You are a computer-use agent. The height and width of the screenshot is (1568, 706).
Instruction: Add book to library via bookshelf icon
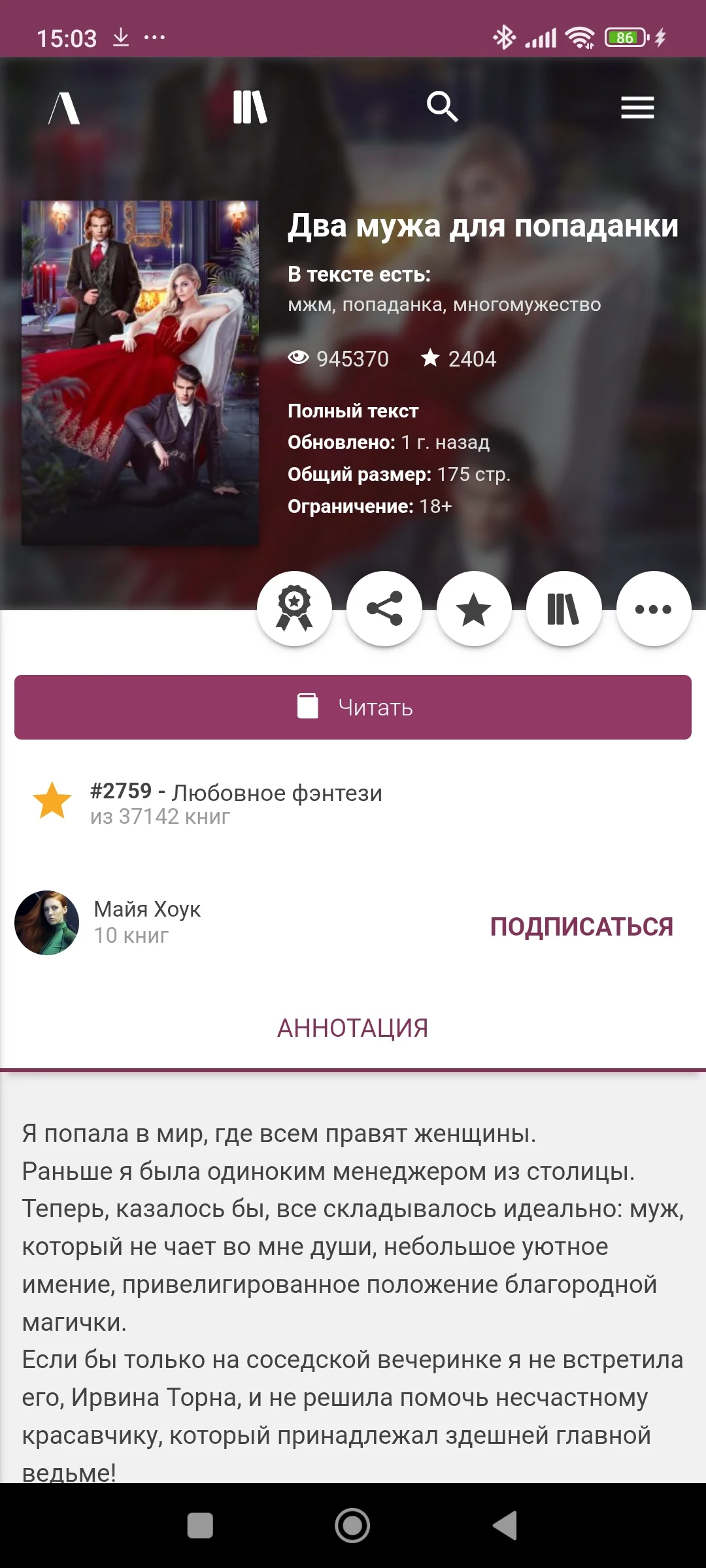[564, 608]
